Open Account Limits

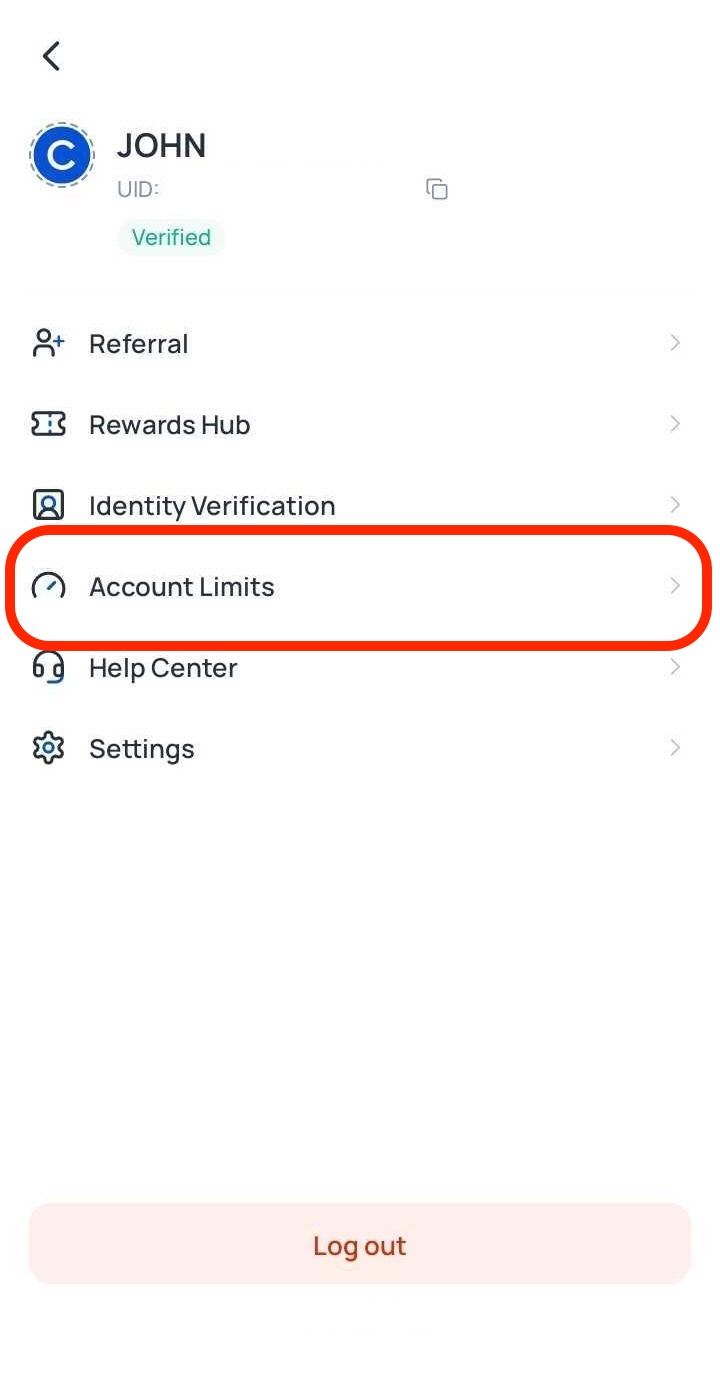(181, 587)
